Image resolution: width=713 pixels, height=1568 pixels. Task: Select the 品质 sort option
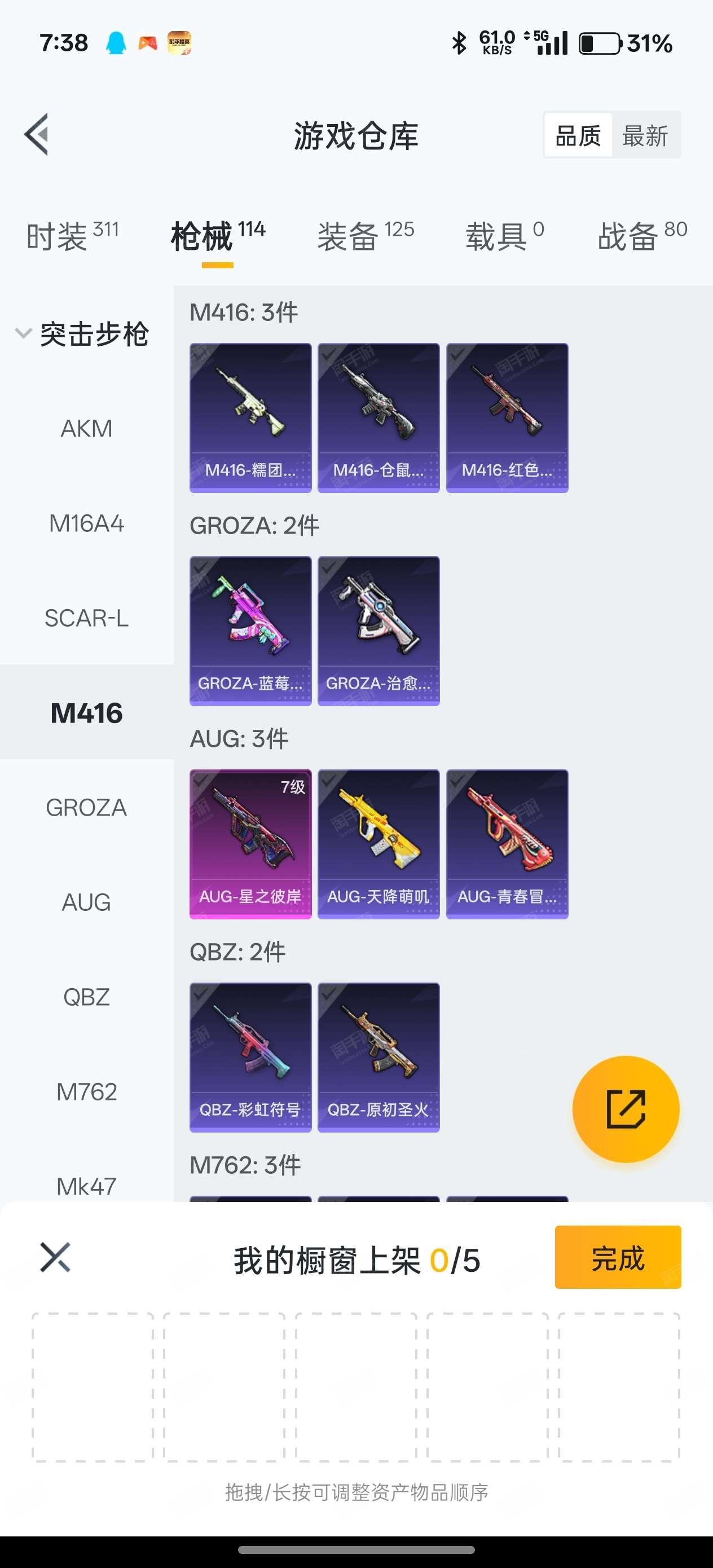[x=578, y=135]
